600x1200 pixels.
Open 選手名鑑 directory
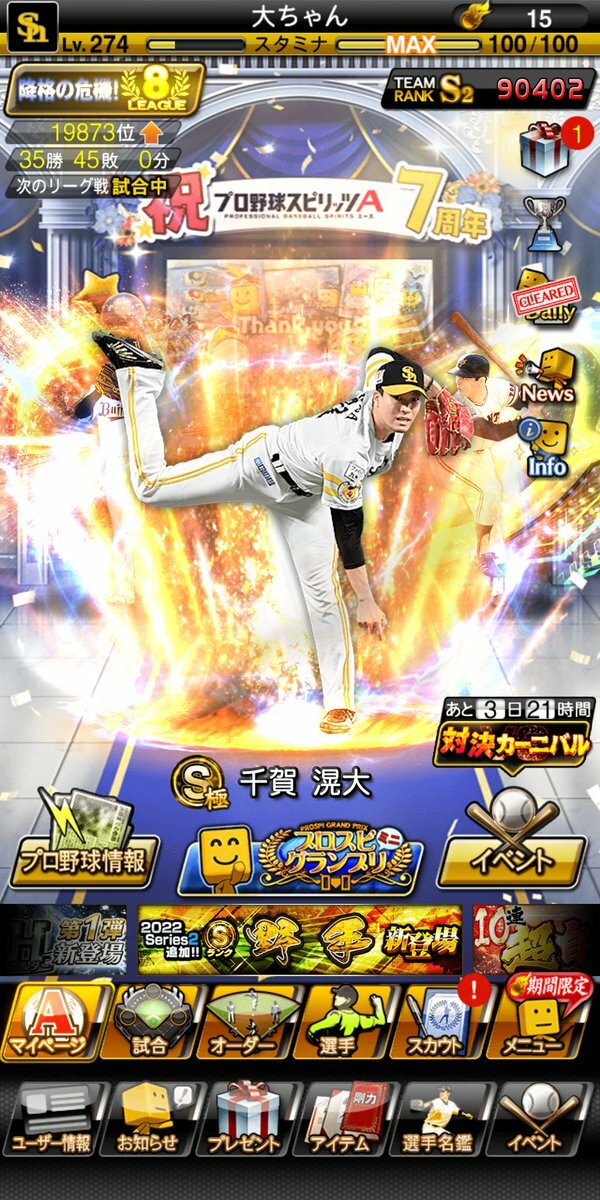tap(443, 1118)
